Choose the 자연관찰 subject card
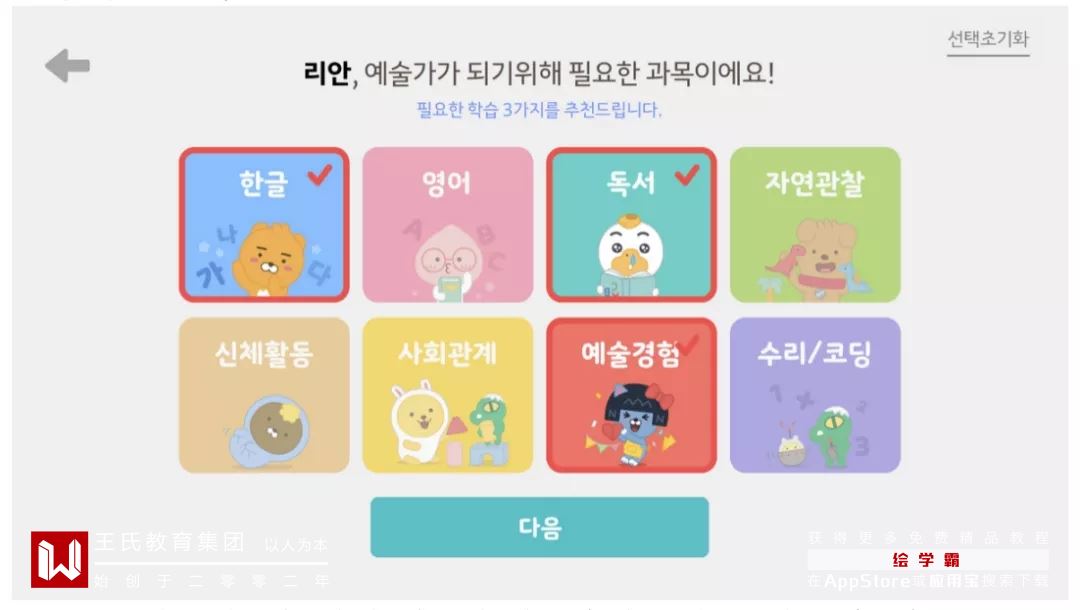The width and height of the screenshot is (1080, 610). point(814,225)
